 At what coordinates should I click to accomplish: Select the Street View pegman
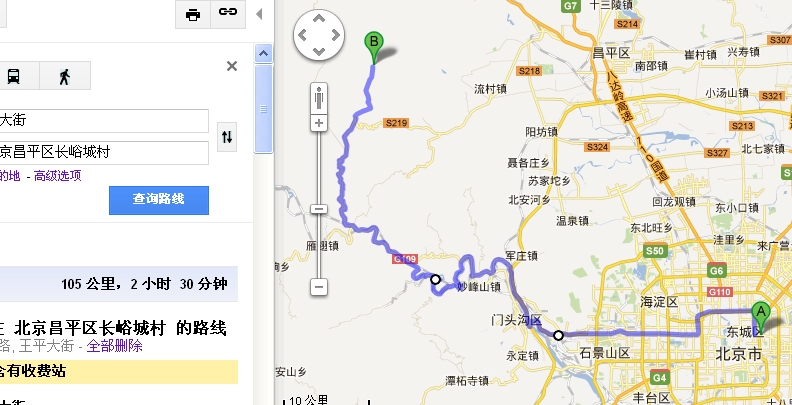[319, 99]
